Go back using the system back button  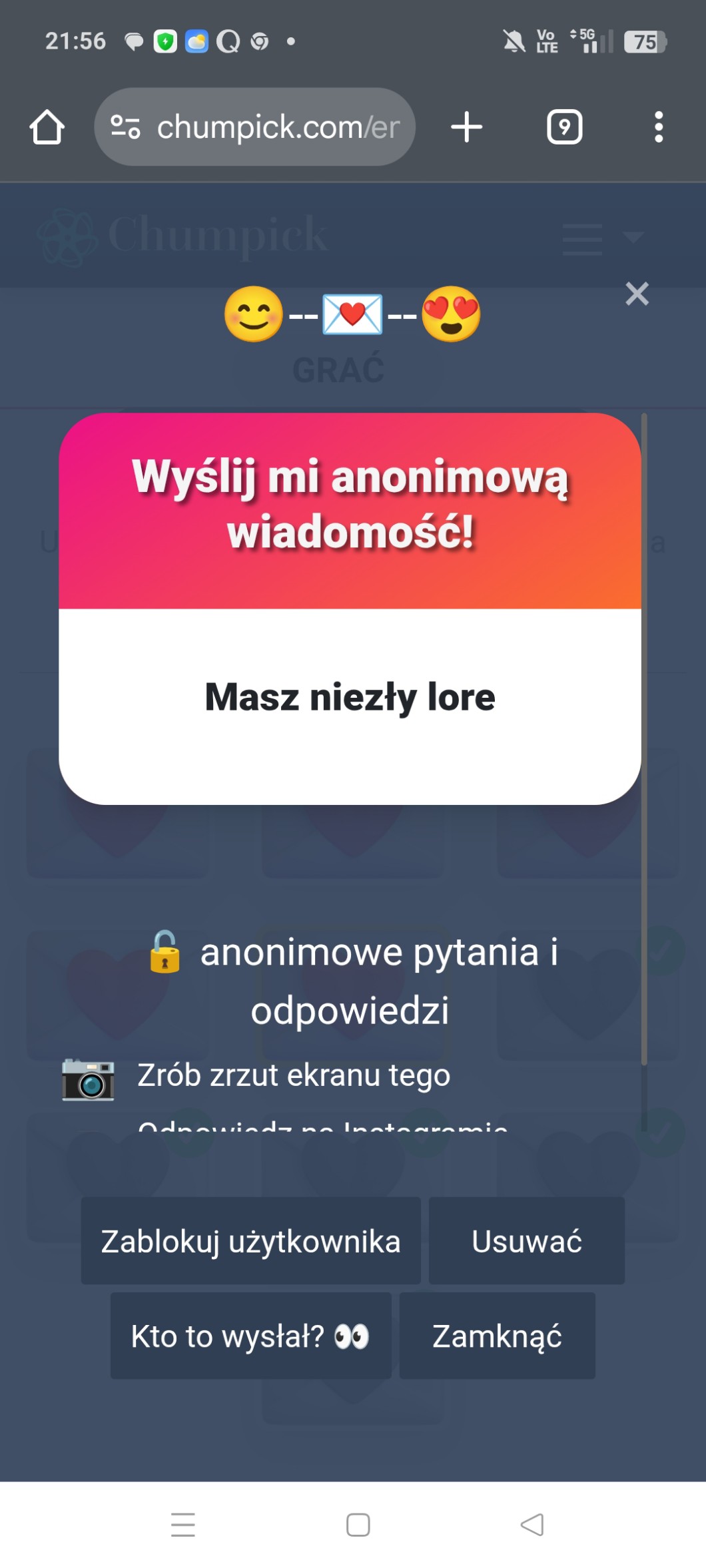coord(531,1525)
